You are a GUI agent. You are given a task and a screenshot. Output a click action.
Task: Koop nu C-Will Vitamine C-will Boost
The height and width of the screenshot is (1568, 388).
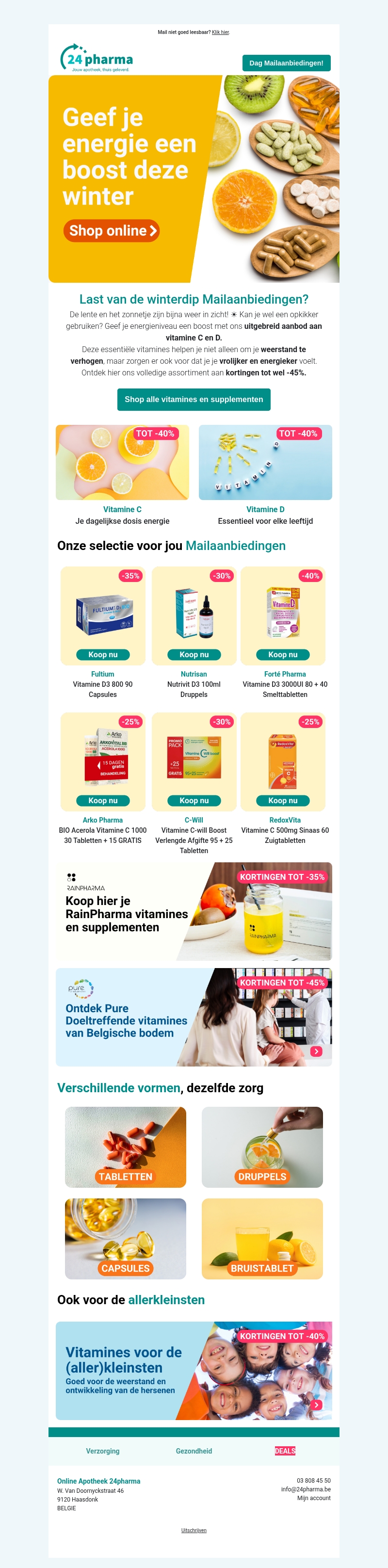coord(194,800)
